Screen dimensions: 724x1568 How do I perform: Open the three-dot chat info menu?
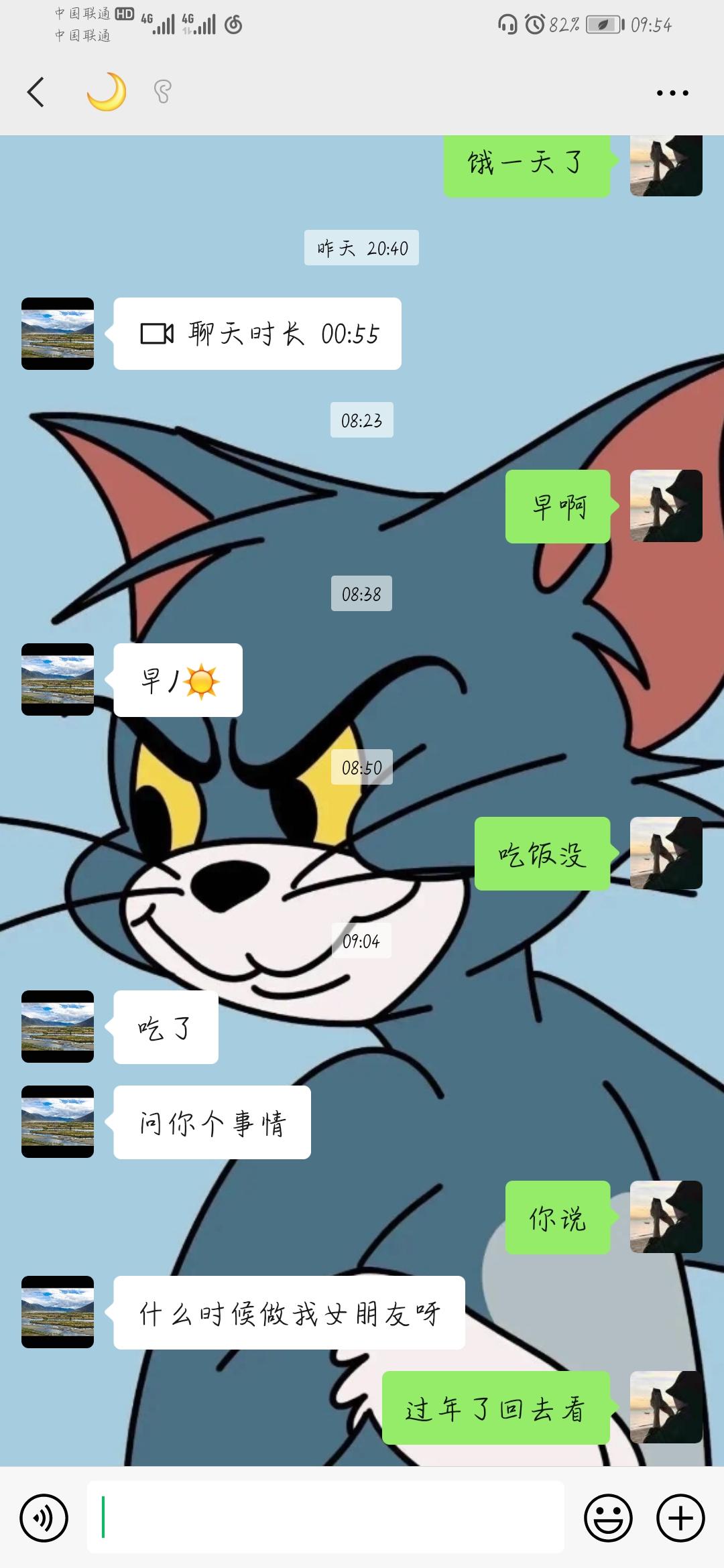point(672,93)
